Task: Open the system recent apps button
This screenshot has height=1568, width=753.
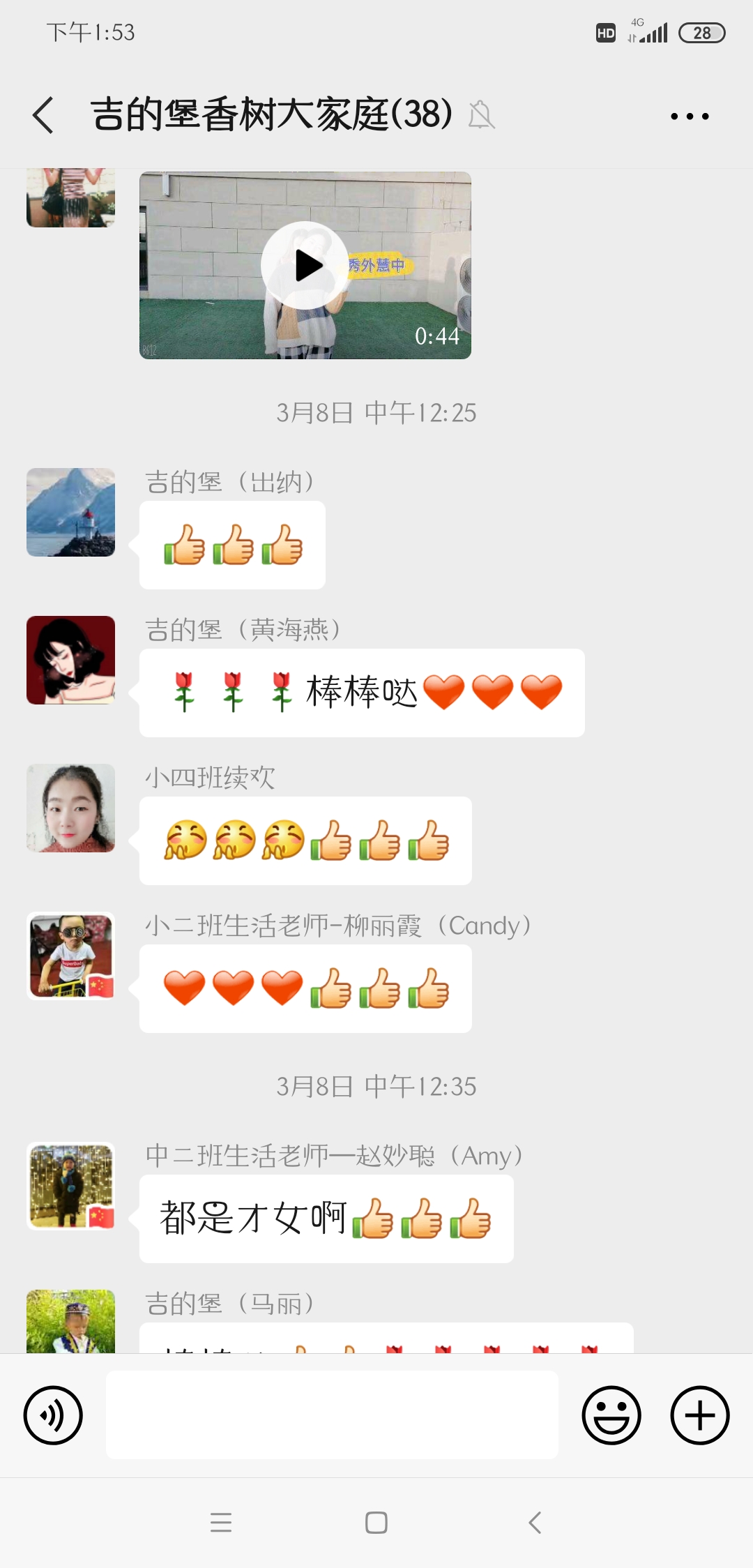Action: point(220,1523)
